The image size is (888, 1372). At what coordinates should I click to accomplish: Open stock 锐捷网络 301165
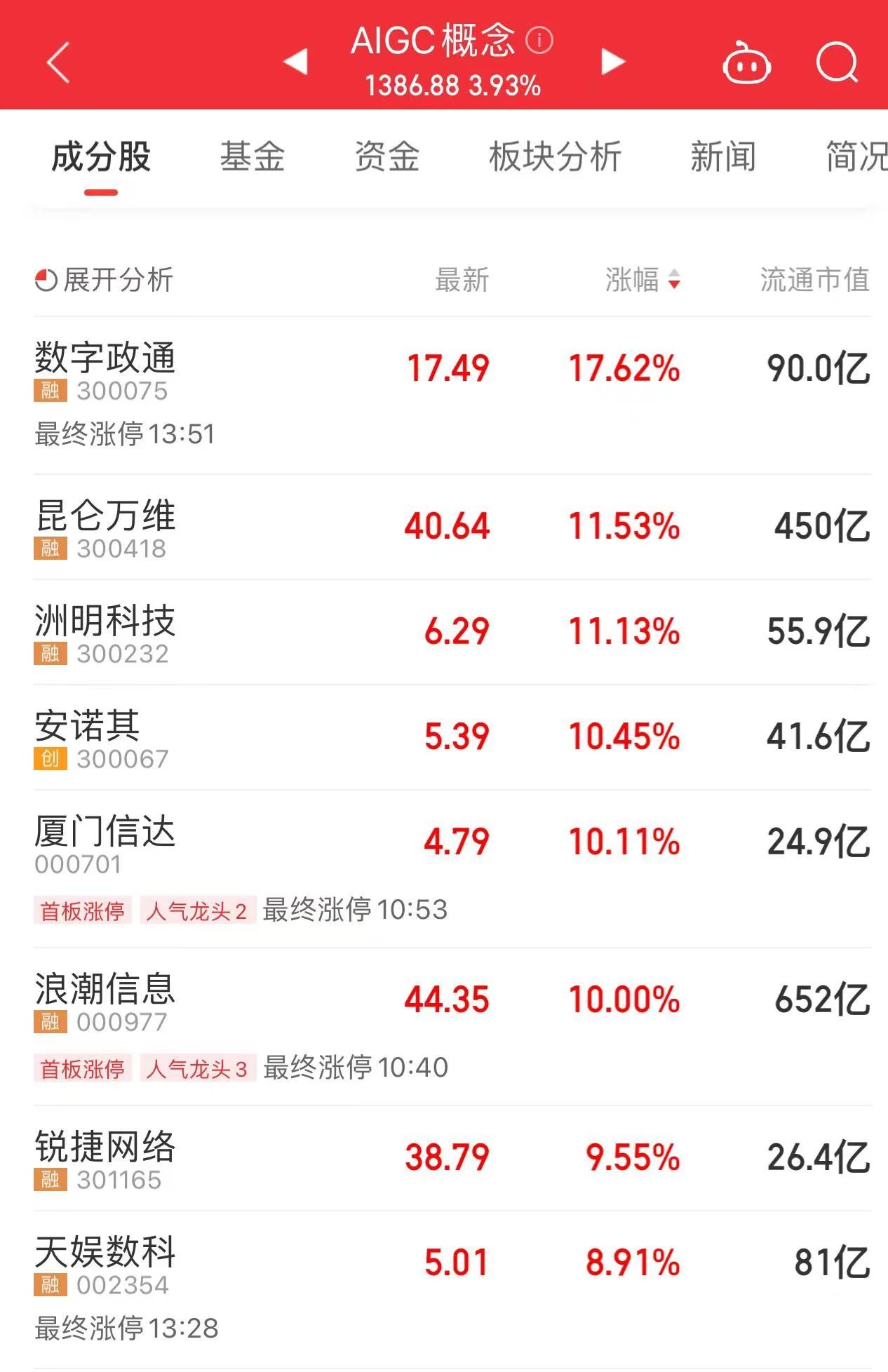click(105, 1159)
